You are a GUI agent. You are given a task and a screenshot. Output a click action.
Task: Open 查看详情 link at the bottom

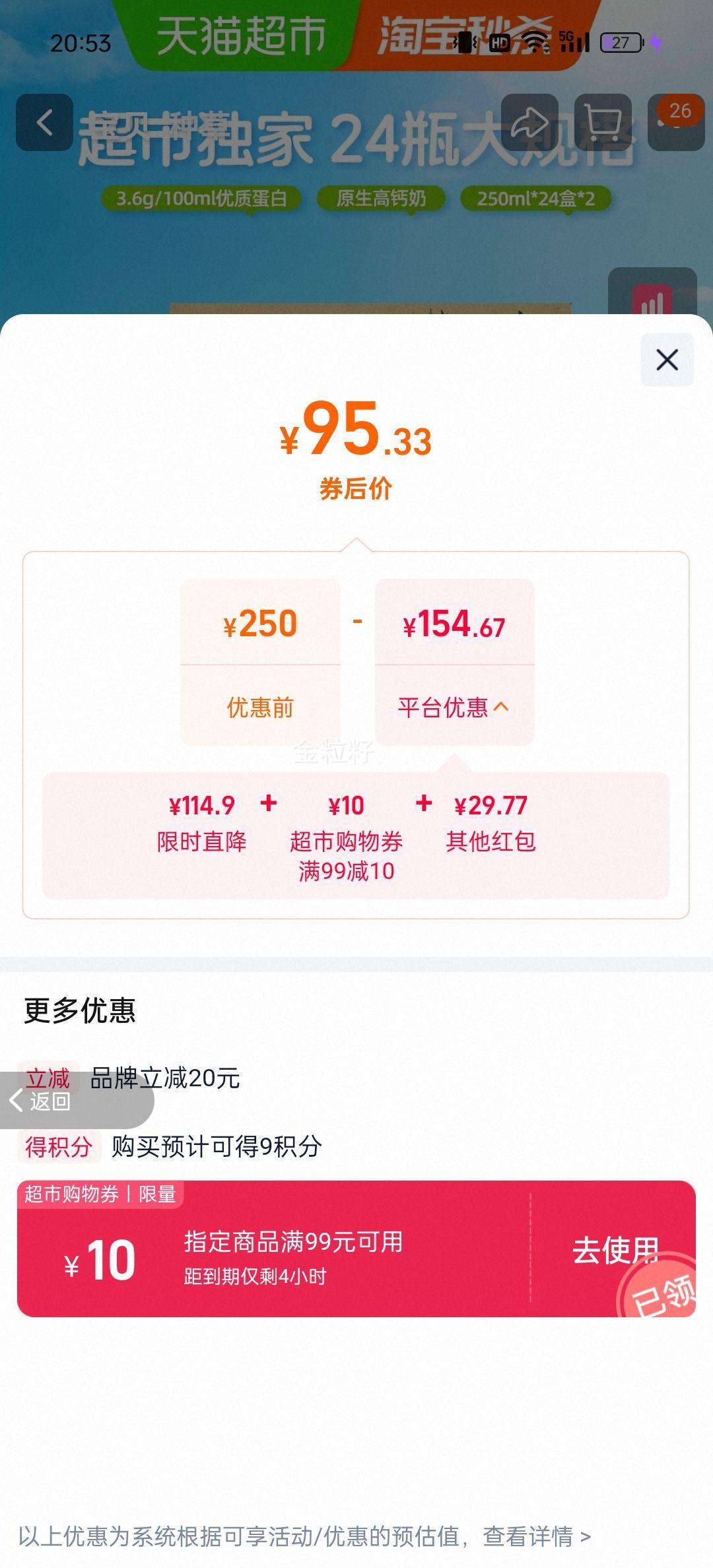[x=537, y=1536]
